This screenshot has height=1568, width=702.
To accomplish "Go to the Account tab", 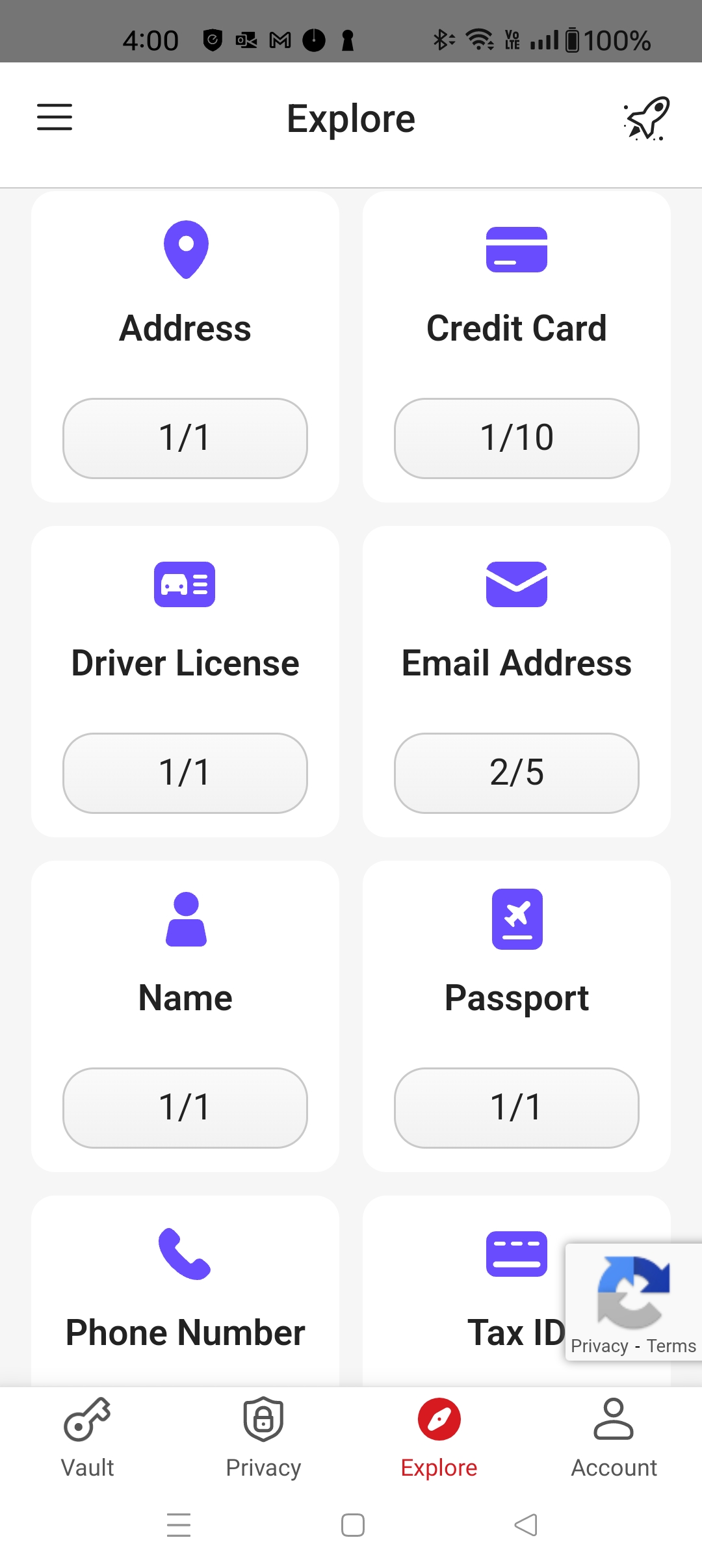I will [614, 1438].
